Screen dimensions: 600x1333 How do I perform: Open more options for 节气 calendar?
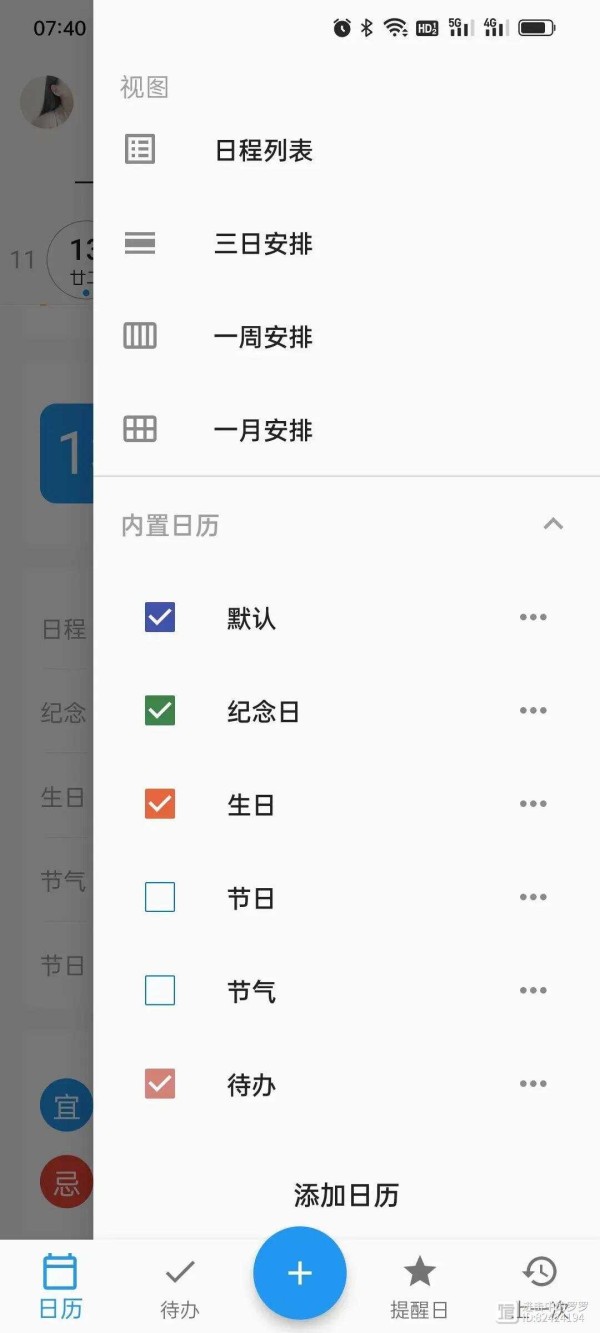[533, 990]
